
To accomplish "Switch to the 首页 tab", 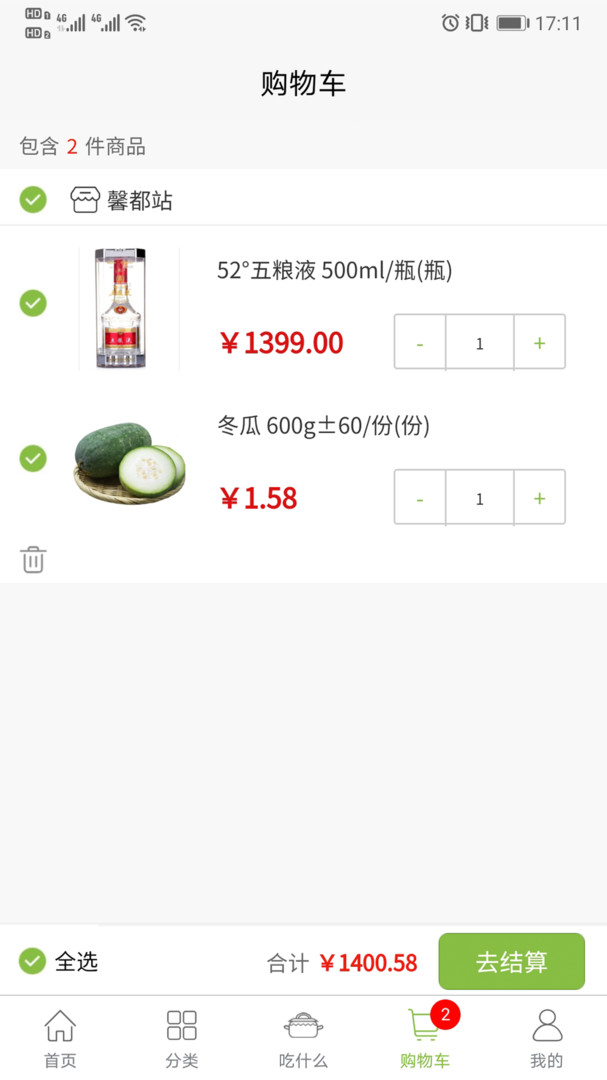I will [60, 1038].
